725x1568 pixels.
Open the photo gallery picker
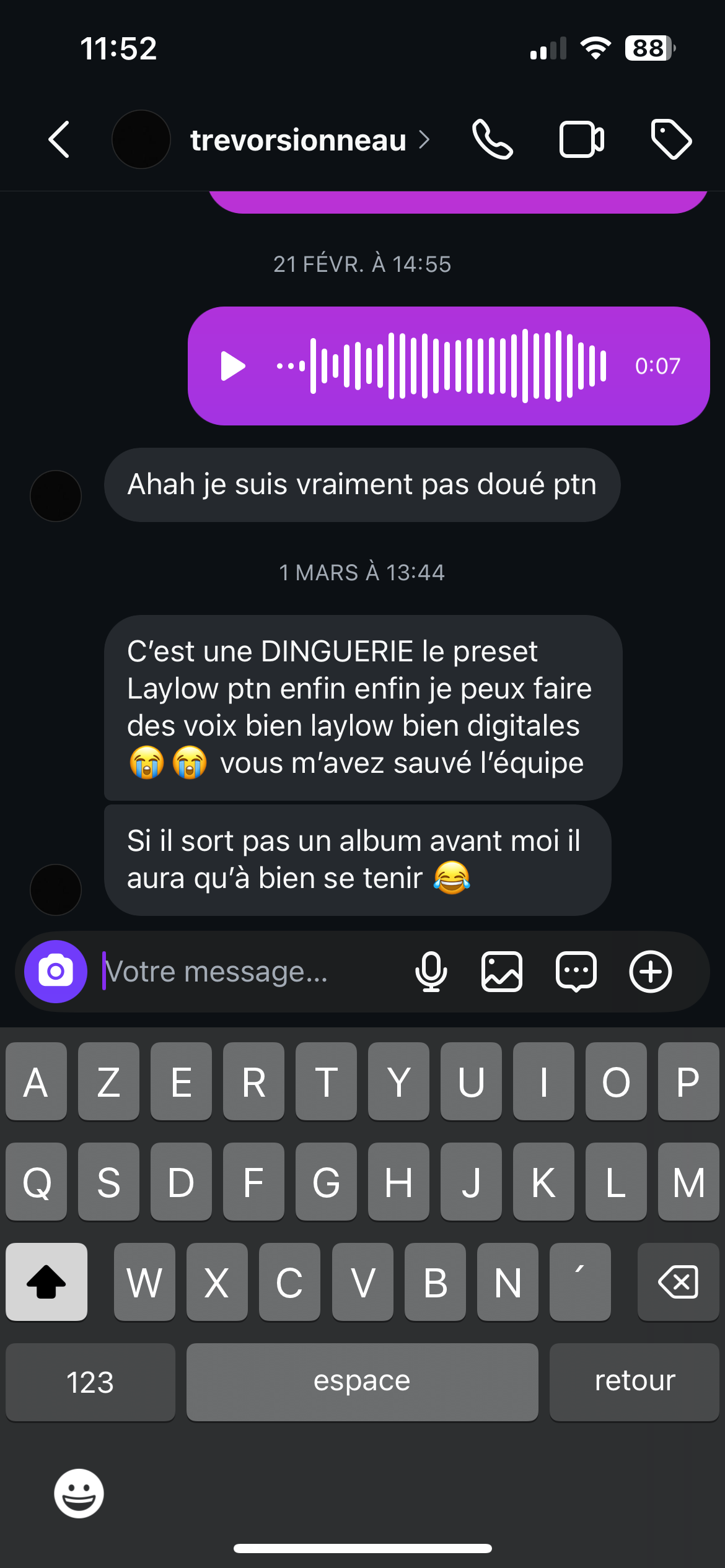(502, 972)
